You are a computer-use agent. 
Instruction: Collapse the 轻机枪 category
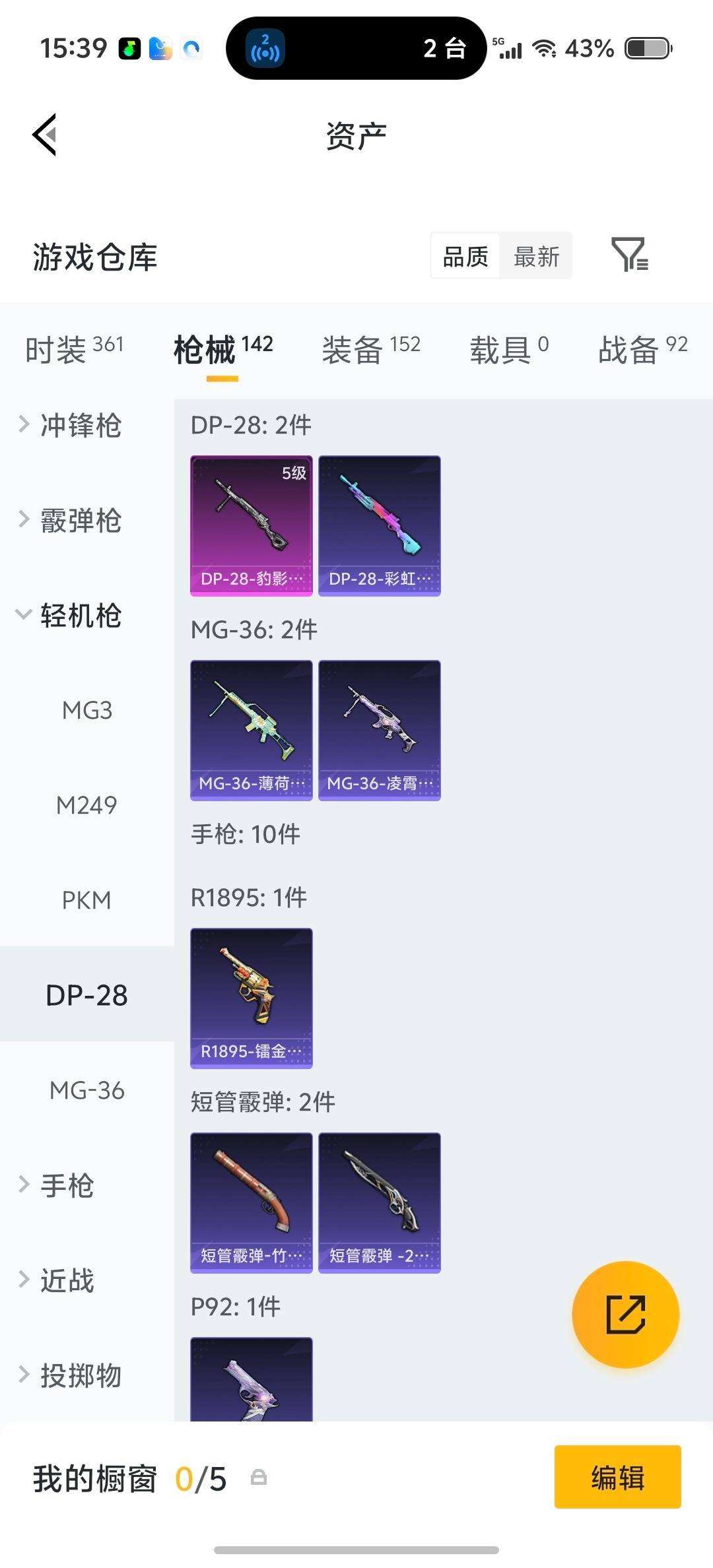[x=79, y=615]
